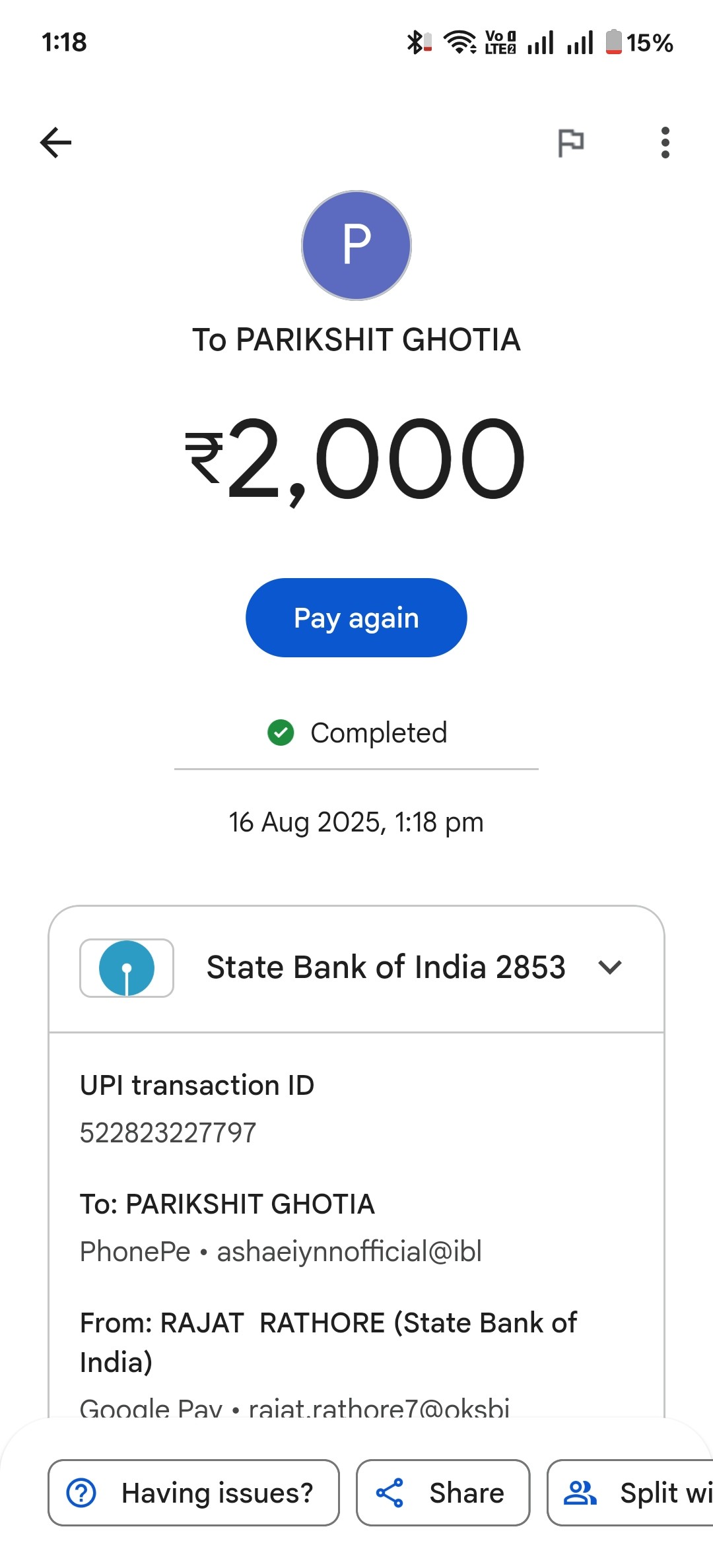Viewport: 713px width, 1568px height.
Task: Open the three-dot overflow menu
Action: [665, 143]
